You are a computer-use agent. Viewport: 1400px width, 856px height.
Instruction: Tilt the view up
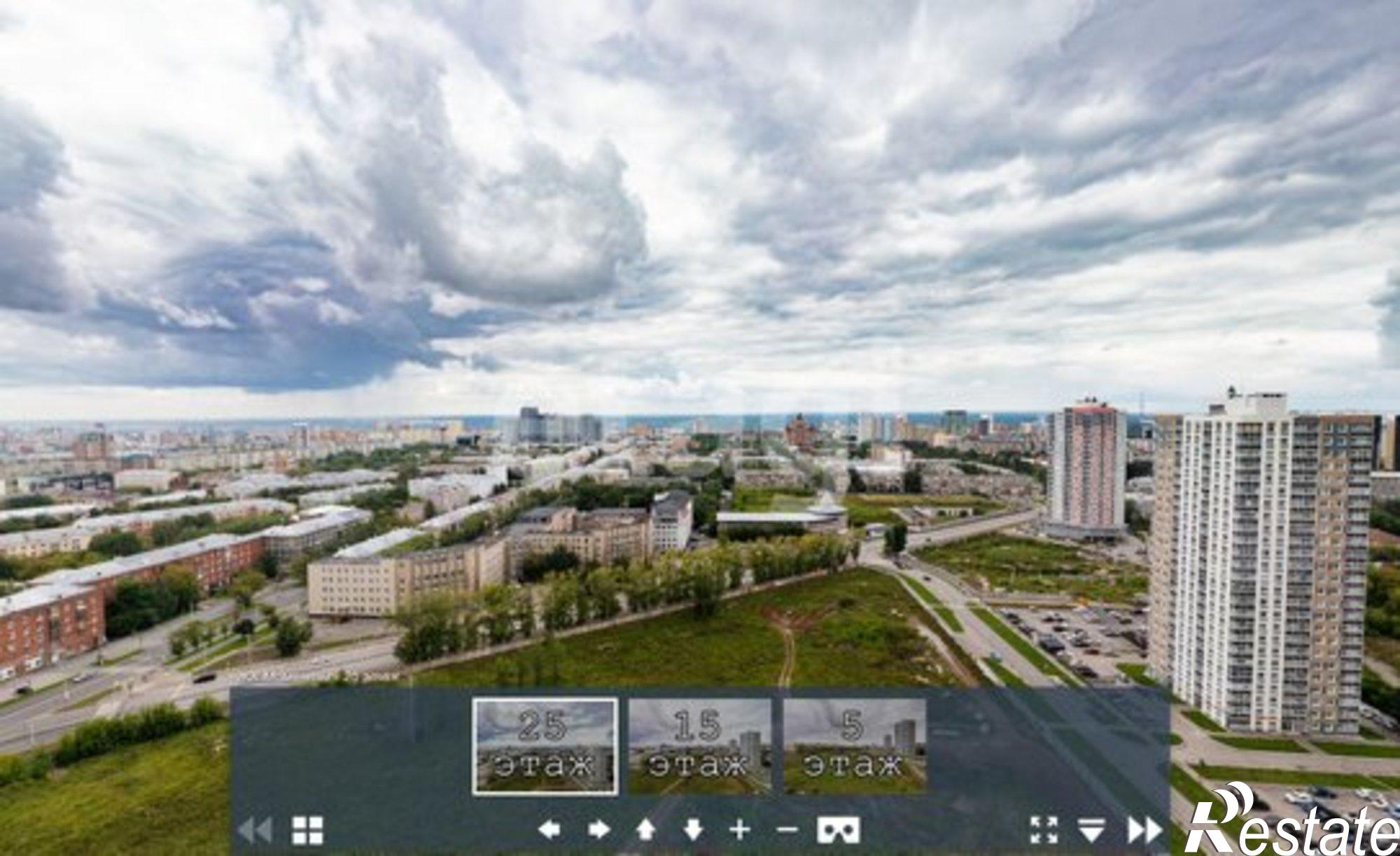click(645, 831)
